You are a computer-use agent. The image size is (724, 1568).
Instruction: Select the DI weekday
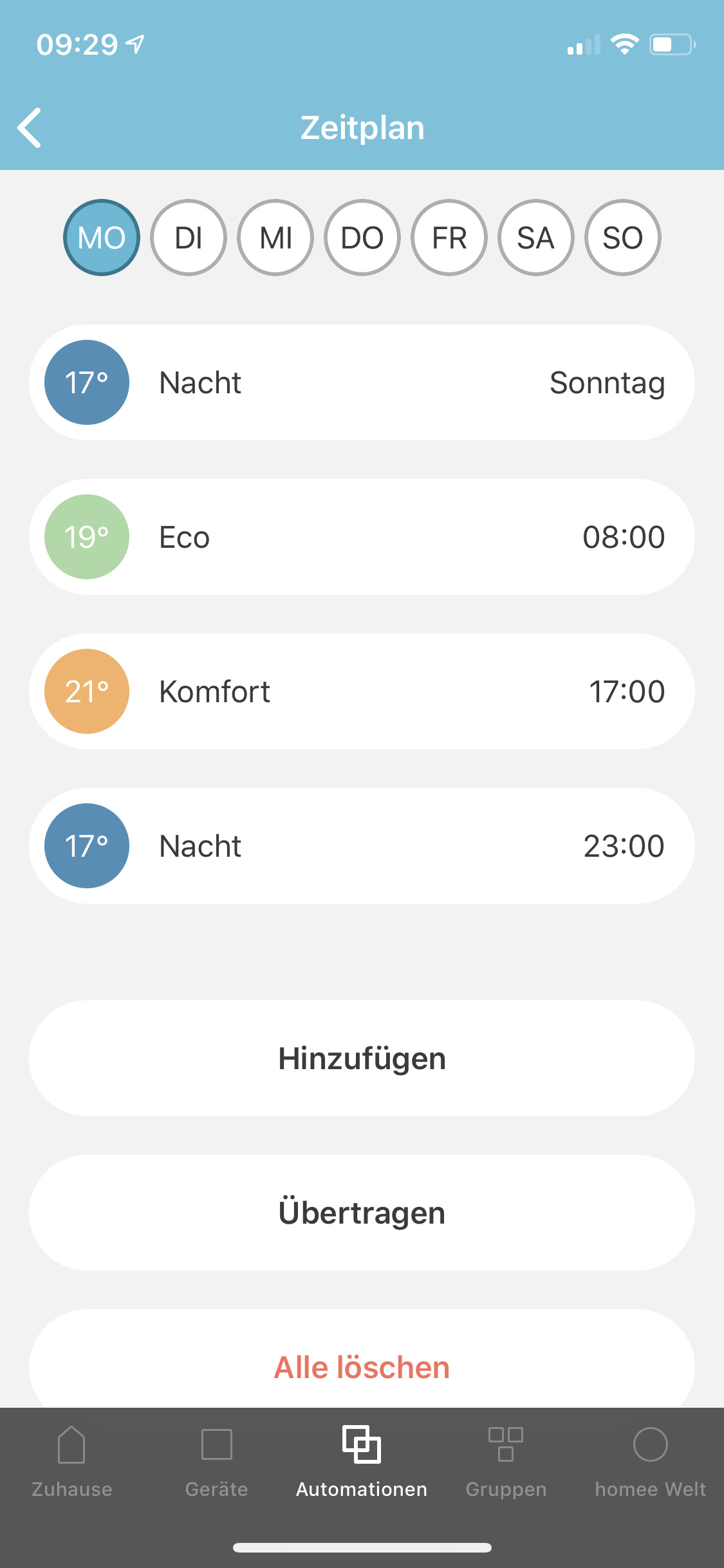189,238
